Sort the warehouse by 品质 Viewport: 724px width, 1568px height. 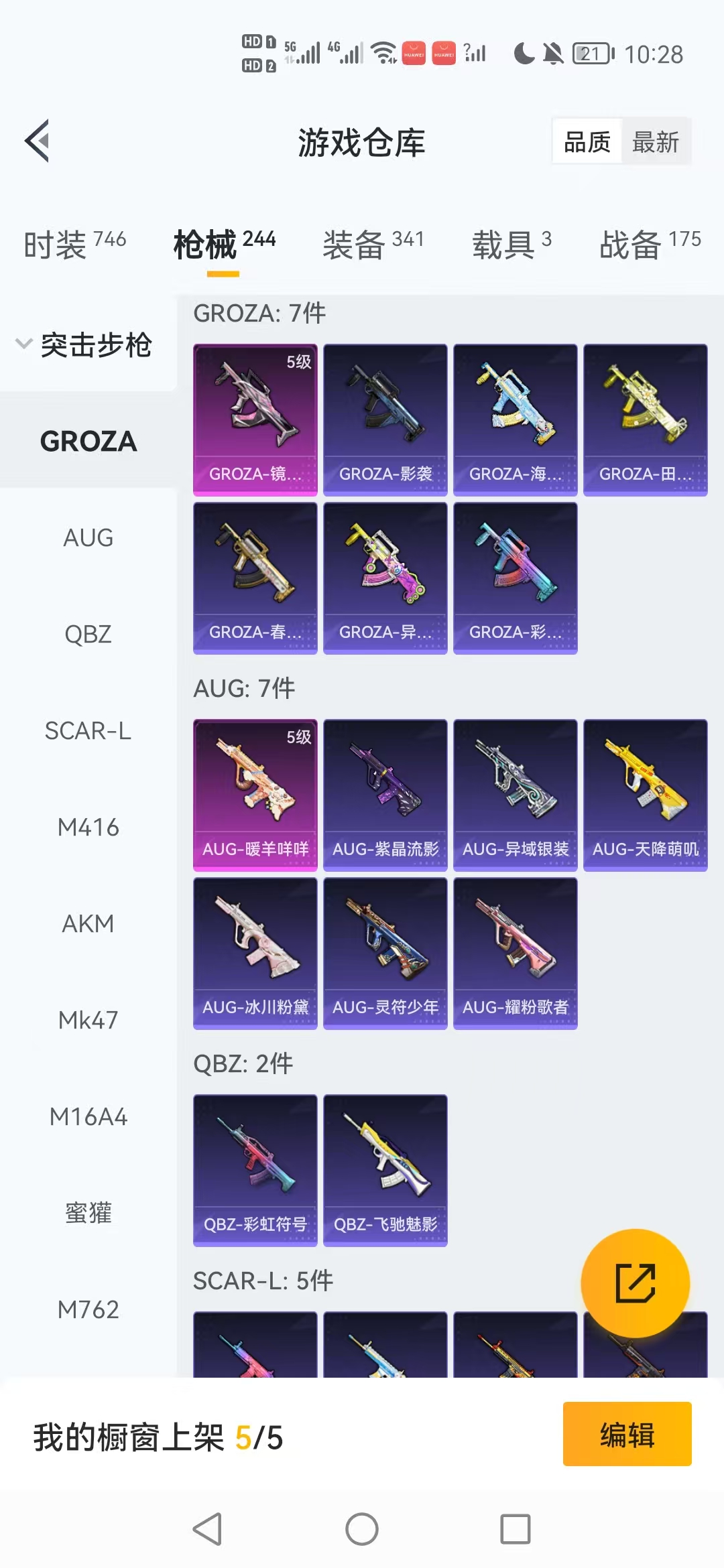pyautogui.click(x=587, y=142)
